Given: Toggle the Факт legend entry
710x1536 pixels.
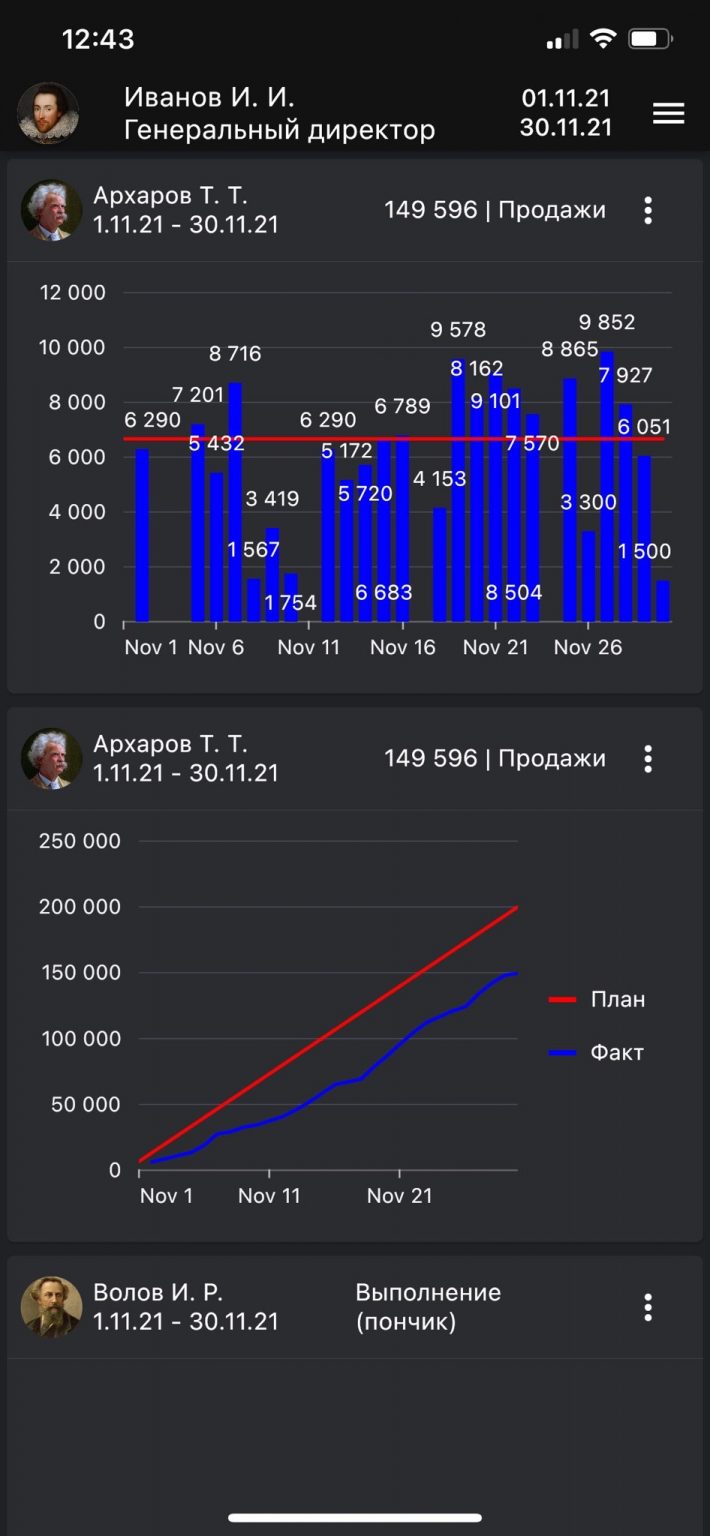Looking at the screenshot, I should point(597,1052).
